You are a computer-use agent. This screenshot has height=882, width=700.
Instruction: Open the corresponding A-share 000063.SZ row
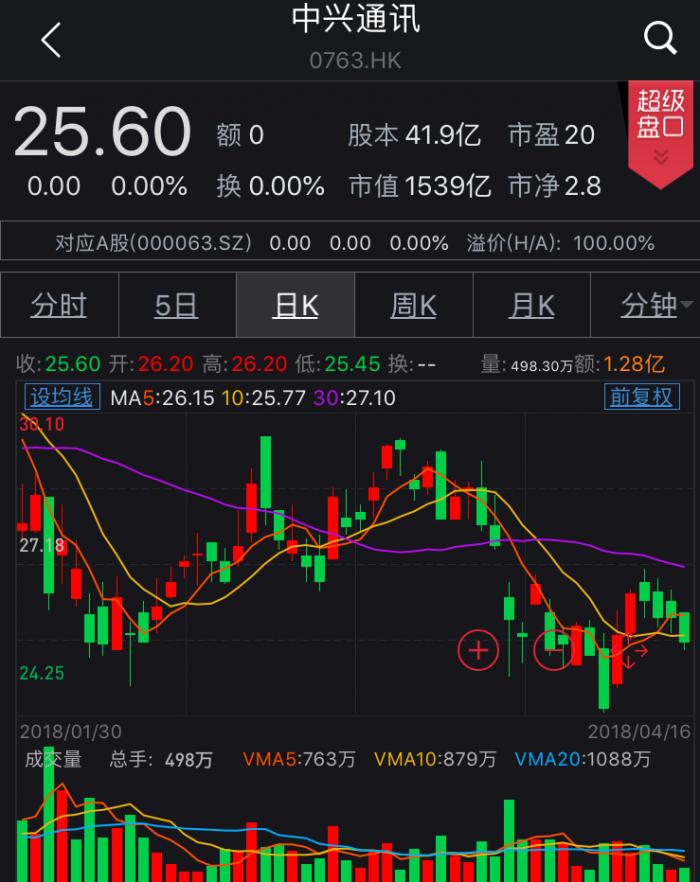coord(350,243)
